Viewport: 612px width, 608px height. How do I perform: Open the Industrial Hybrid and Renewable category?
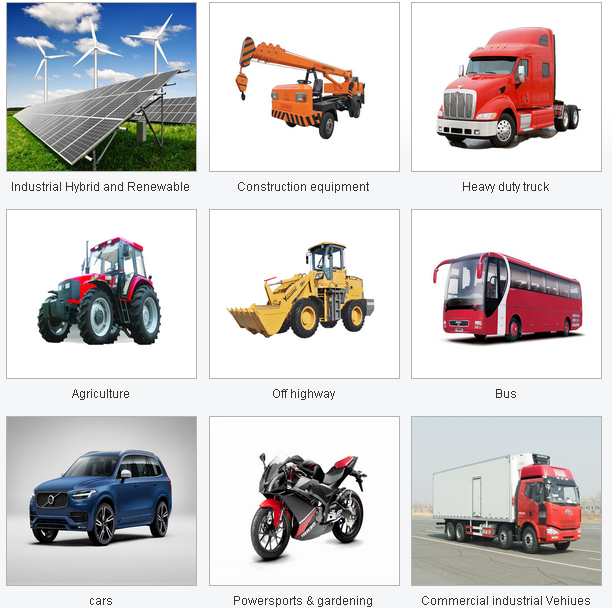(101, 87)
